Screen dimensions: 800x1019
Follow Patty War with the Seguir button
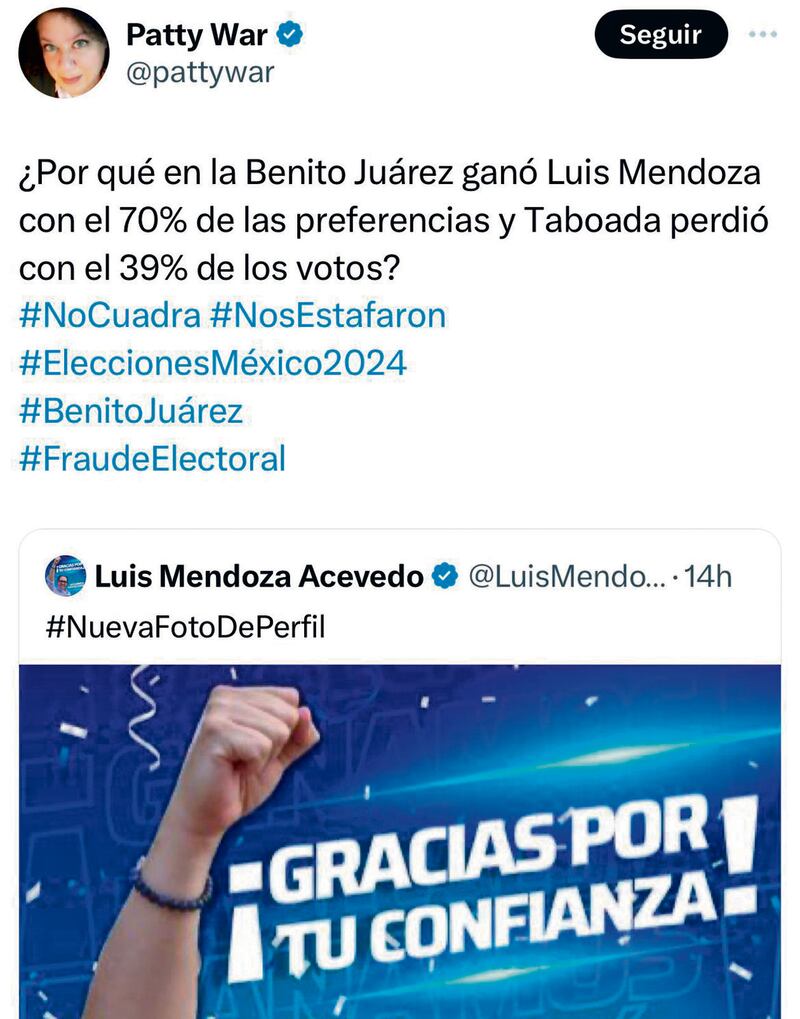(660, 35)
